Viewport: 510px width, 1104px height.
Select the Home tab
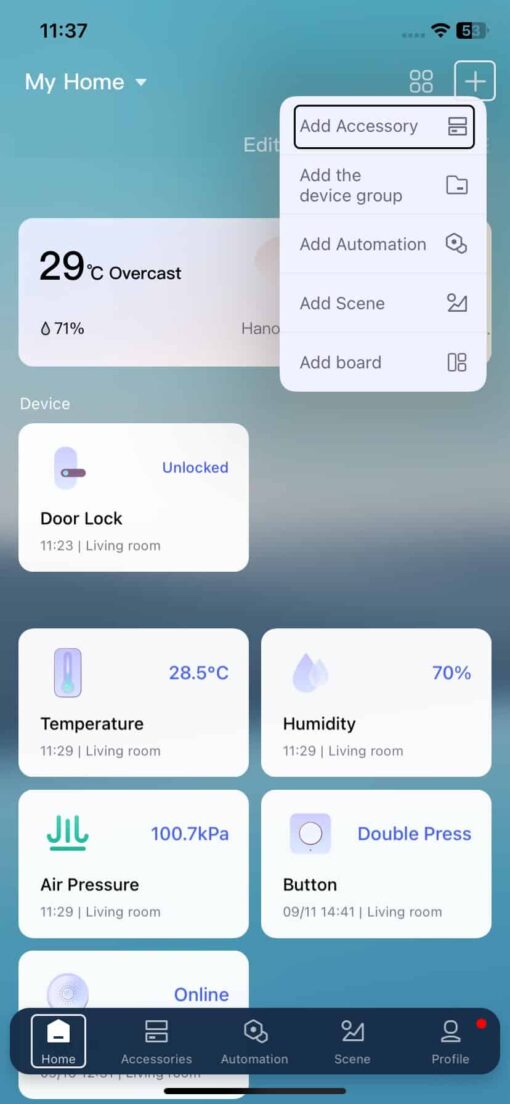coord(58,1041)
